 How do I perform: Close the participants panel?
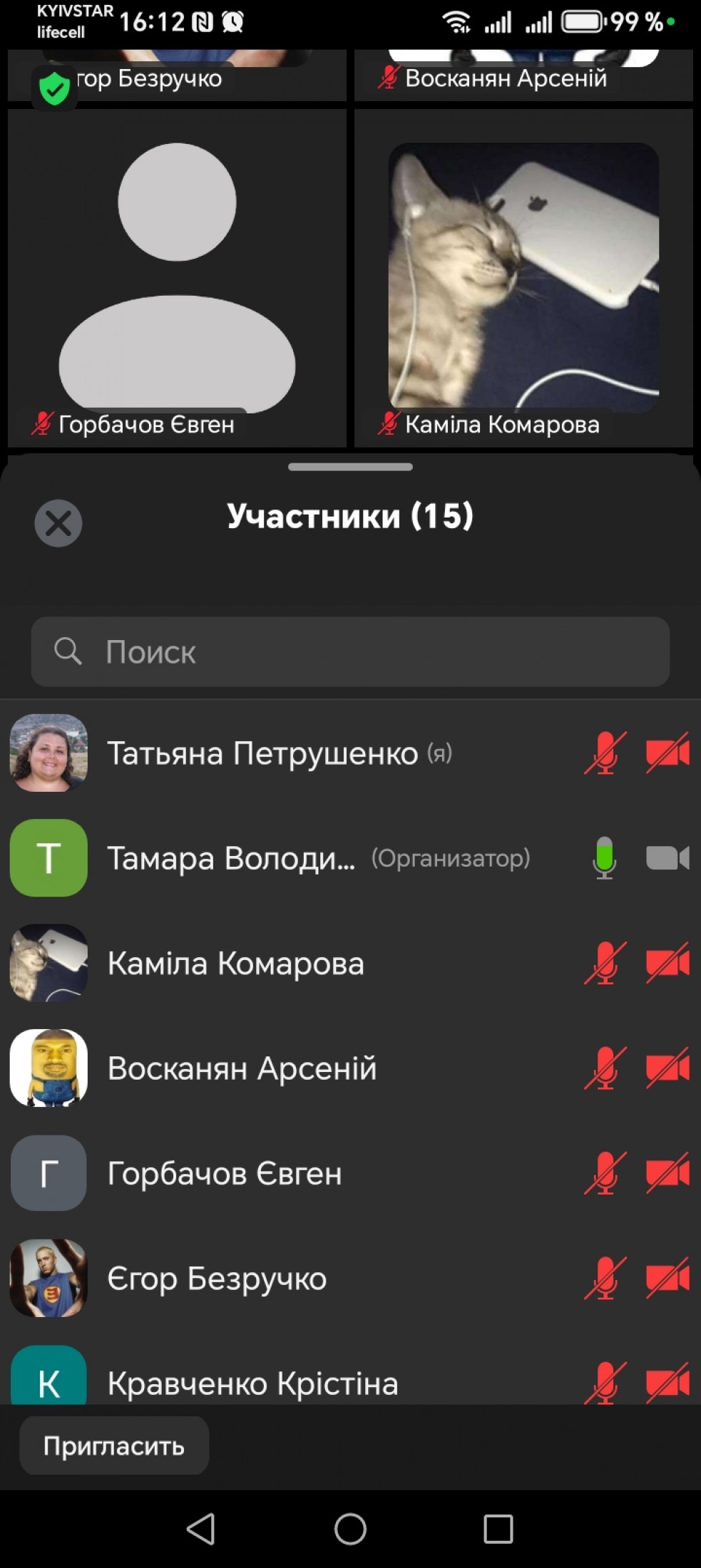[x=58, y=524]
